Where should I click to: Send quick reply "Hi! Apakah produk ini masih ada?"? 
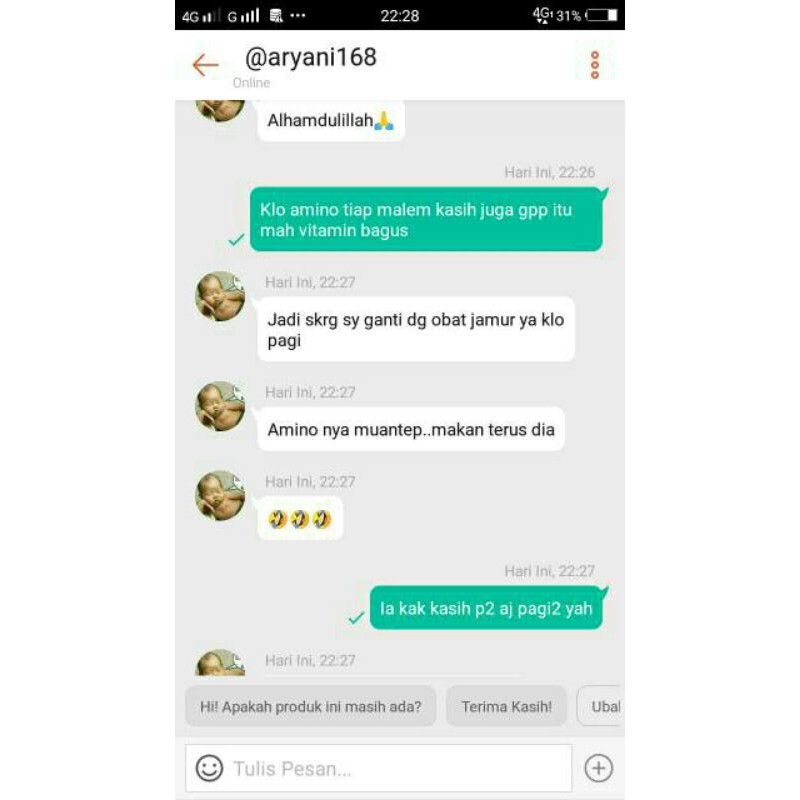click(310, 706)
